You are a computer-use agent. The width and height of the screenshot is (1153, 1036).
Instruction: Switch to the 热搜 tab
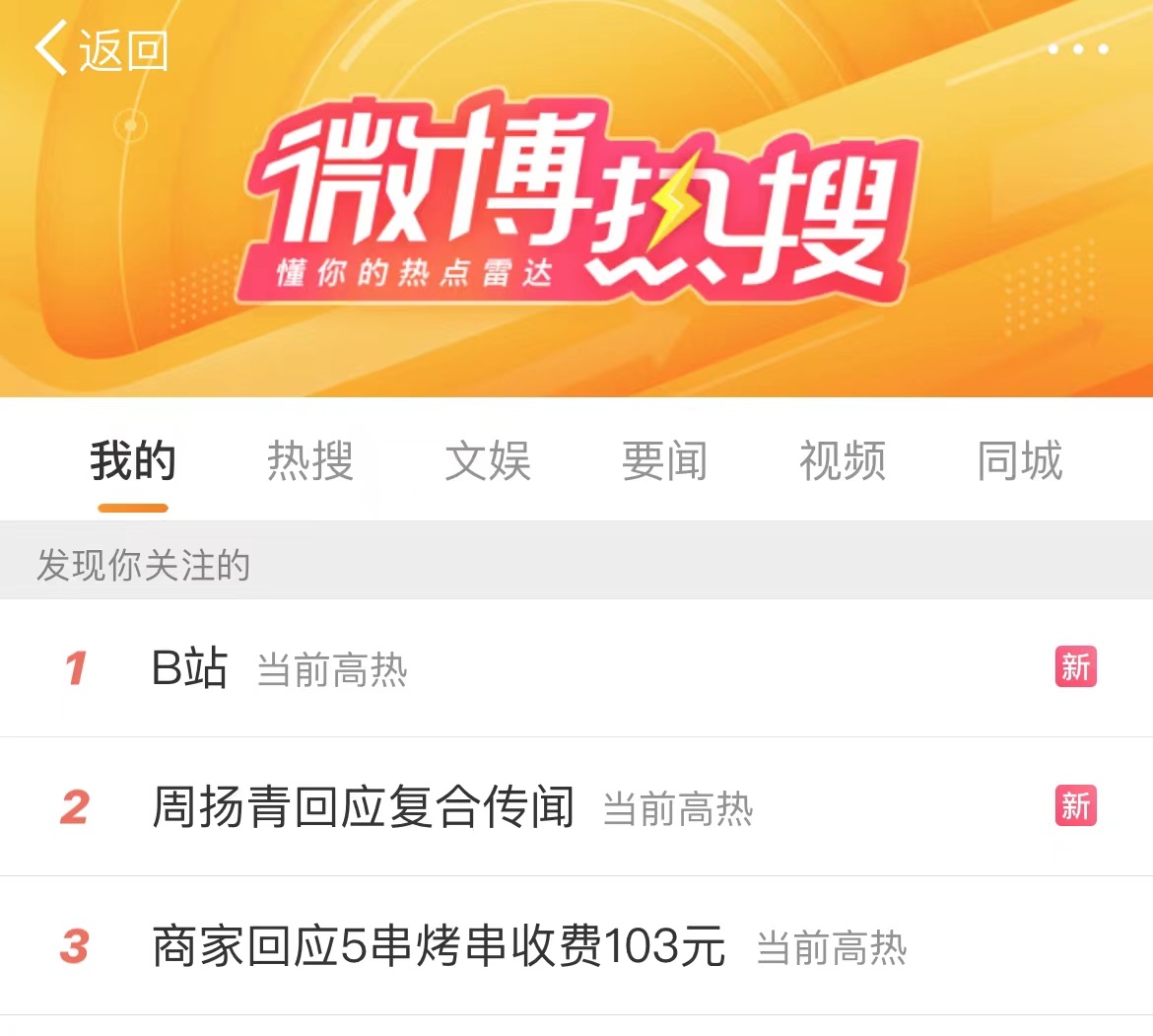click(x=310, y=461)
